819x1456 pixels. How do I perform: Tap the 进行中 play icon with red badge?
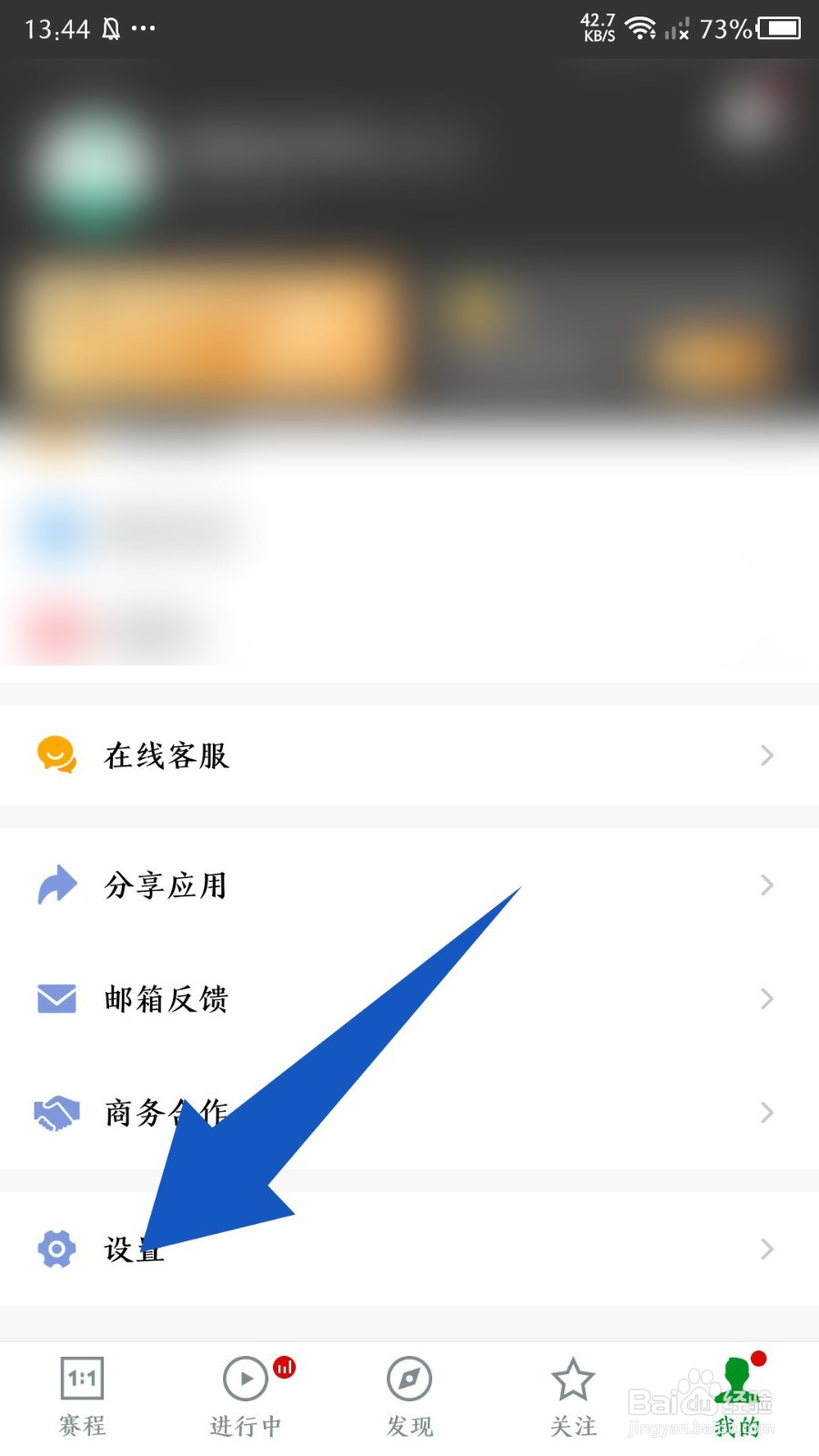point(245,1379)
